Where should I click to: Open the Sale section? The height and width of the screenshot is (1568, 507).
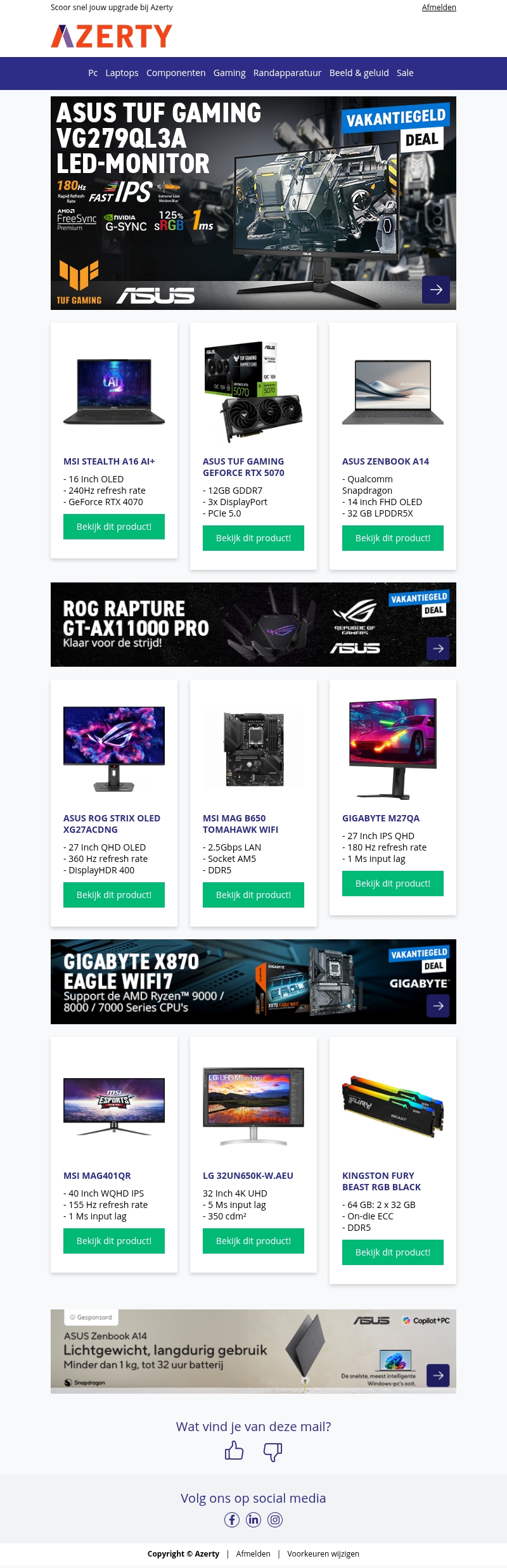(405, 73)
